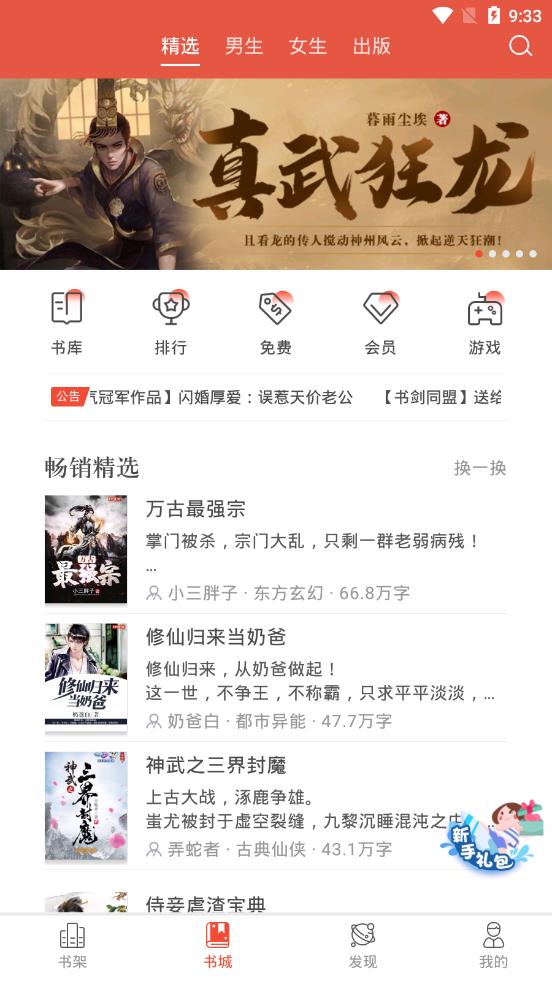Select the 精选 top tab

180,46
